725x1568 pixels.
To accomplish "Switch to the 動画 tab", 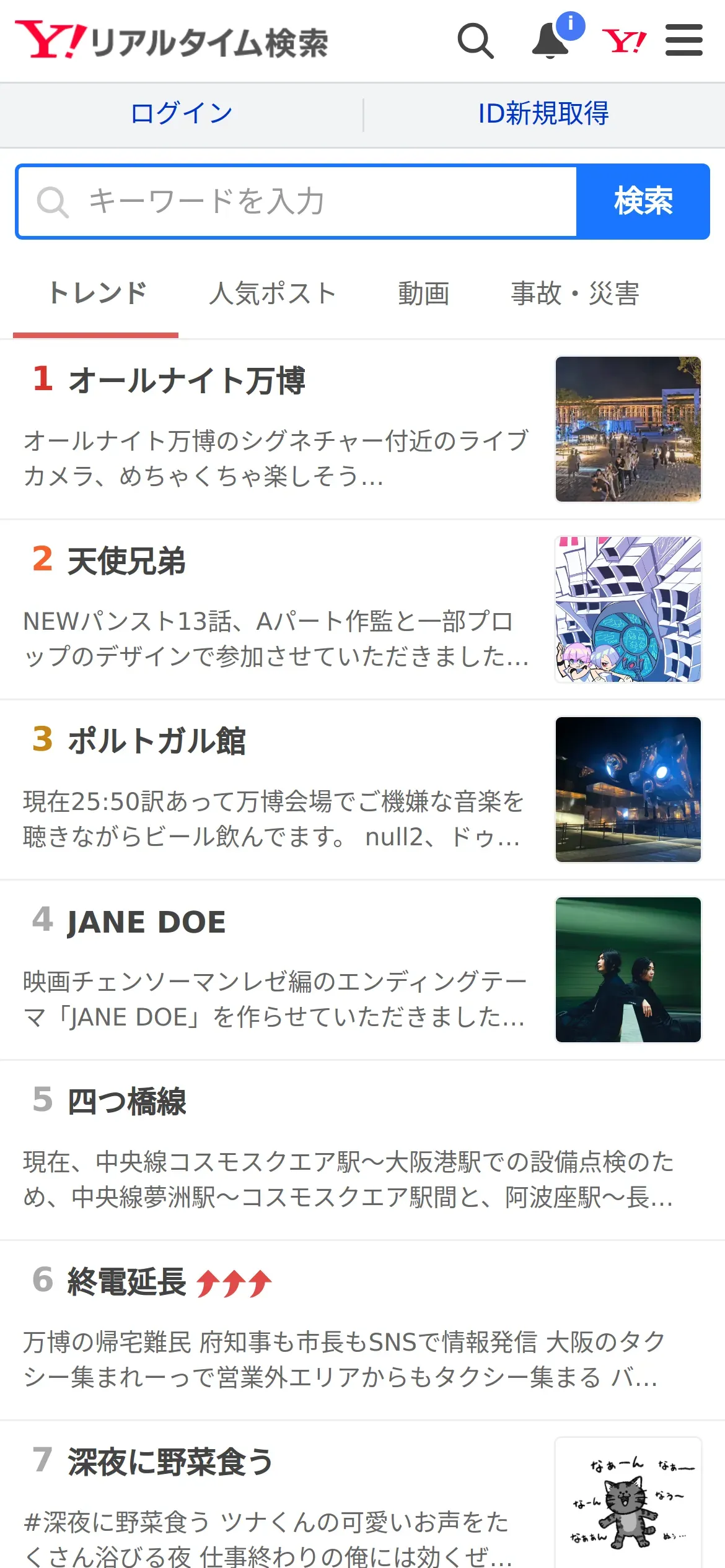I will 424,294.
